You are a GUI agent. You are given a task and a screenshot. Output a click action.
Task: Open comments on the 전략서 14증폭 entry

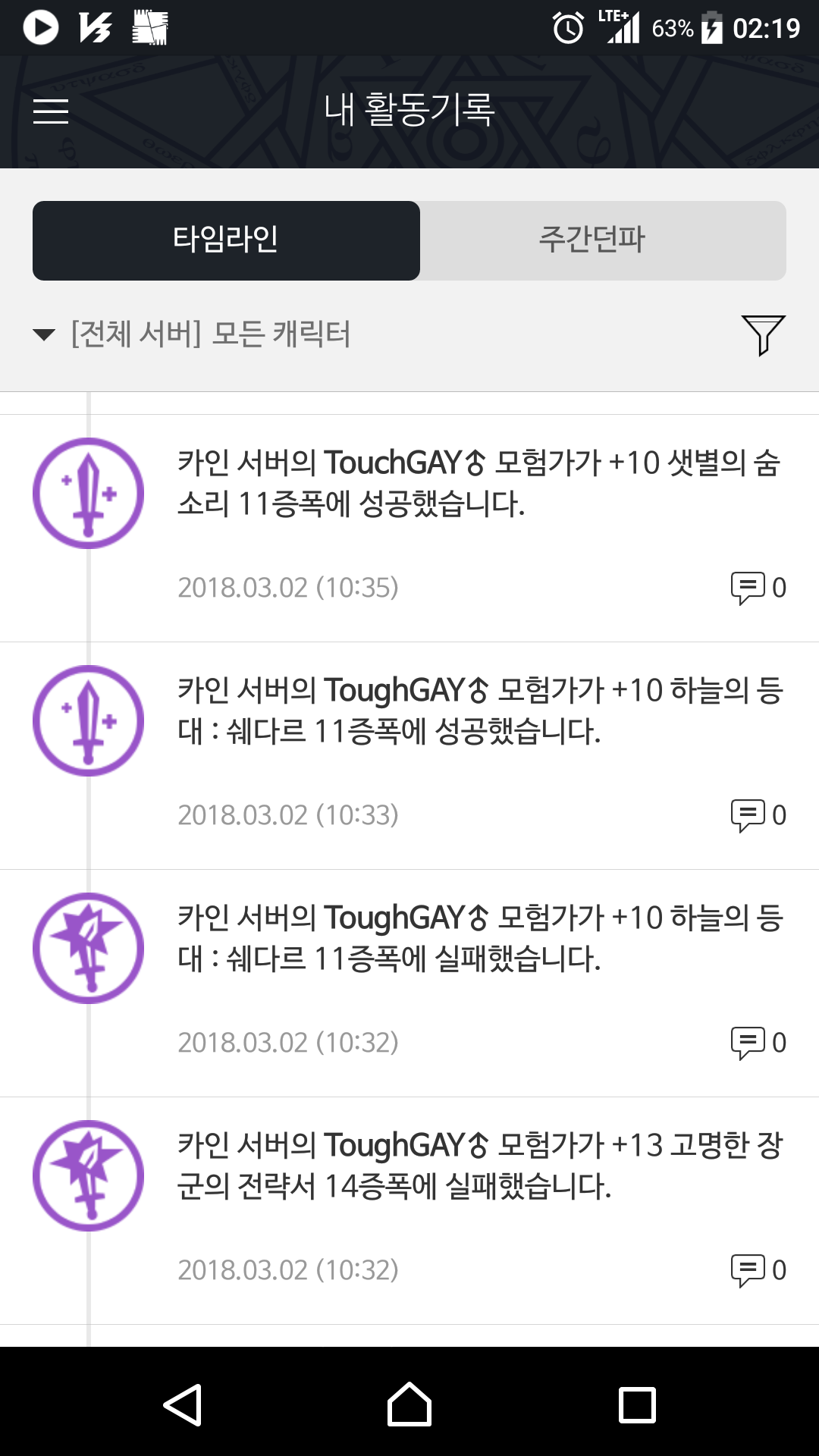pyautogui.click(x=758, y=1270)
